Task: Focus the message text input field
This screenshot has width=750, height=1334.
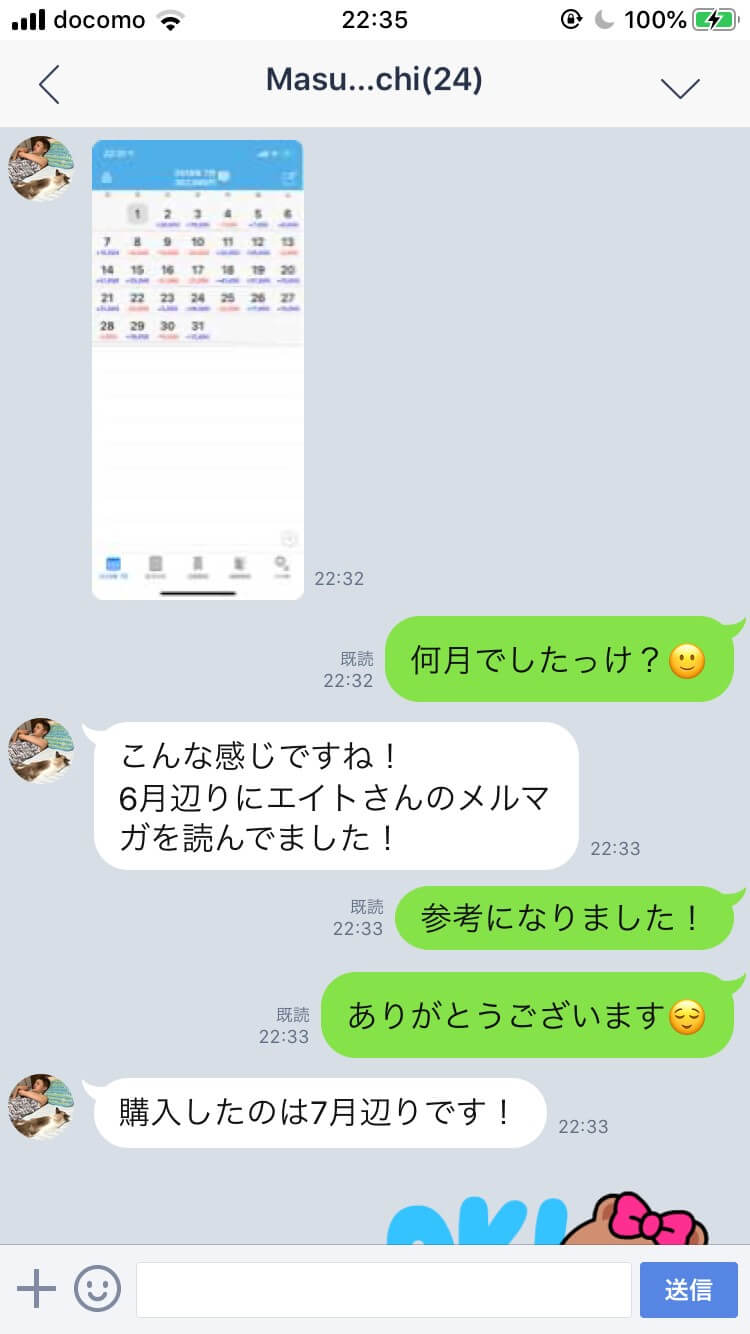Action: 383,1290
